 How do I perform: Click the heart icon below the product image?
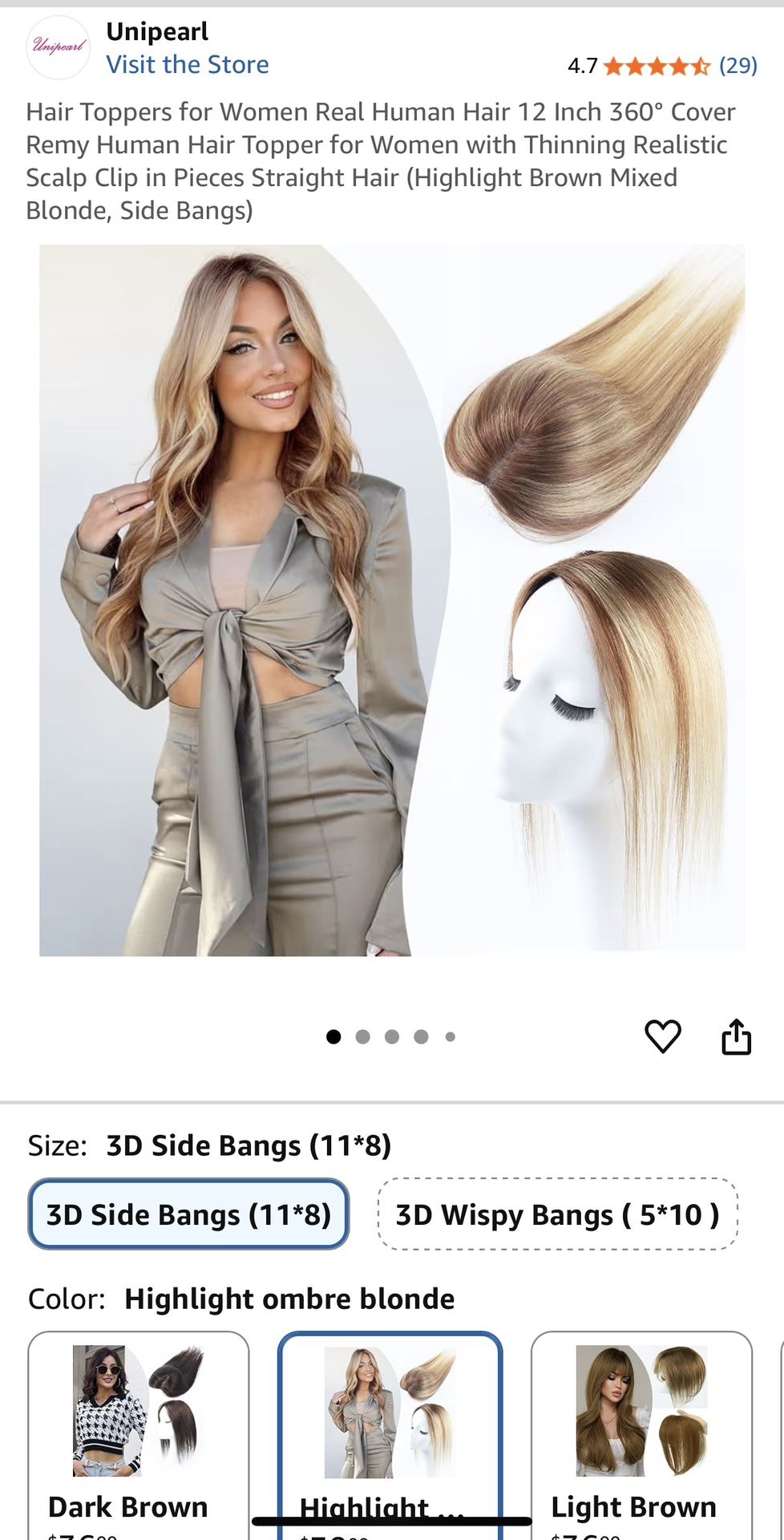662,1036
